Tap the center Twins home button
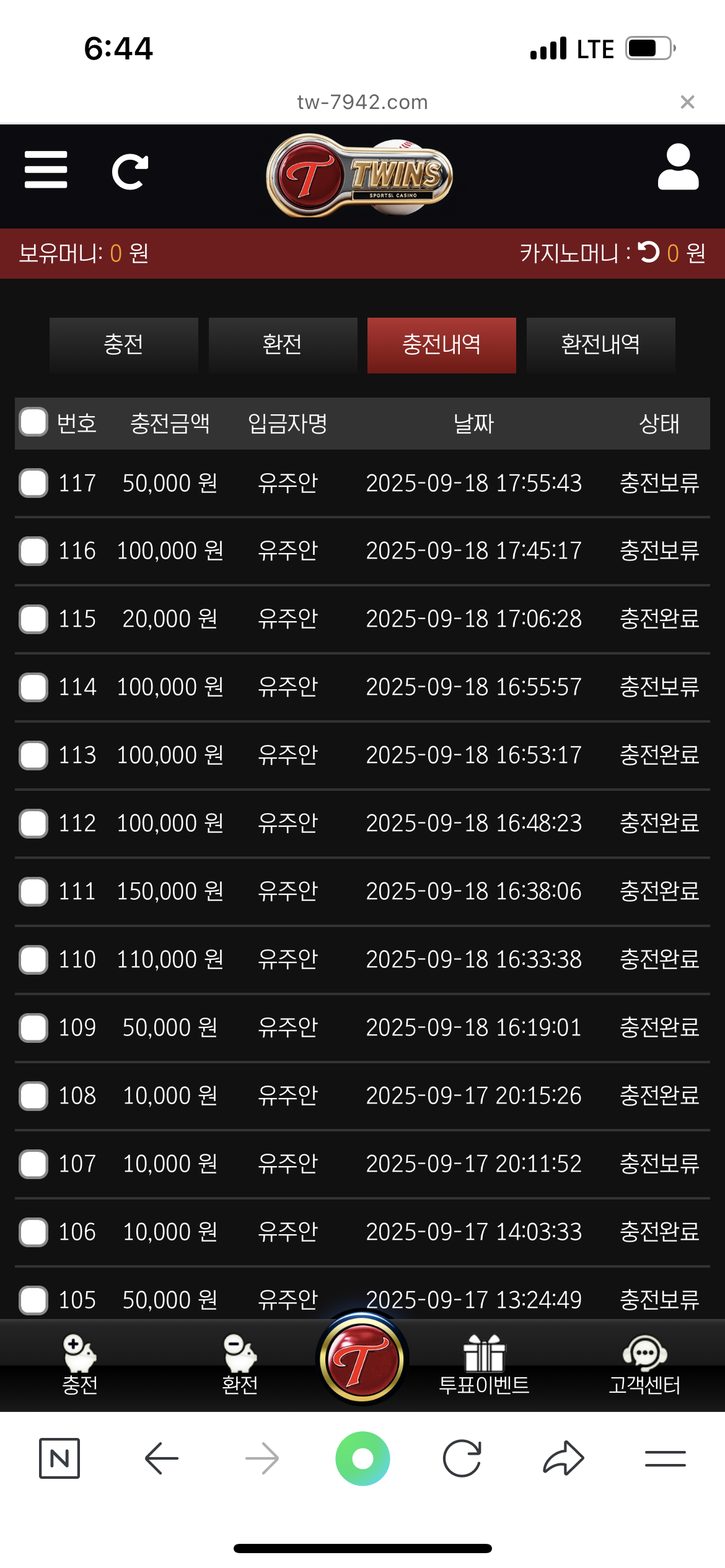The image size is (725, 1568). click(x=362, y=1359)
